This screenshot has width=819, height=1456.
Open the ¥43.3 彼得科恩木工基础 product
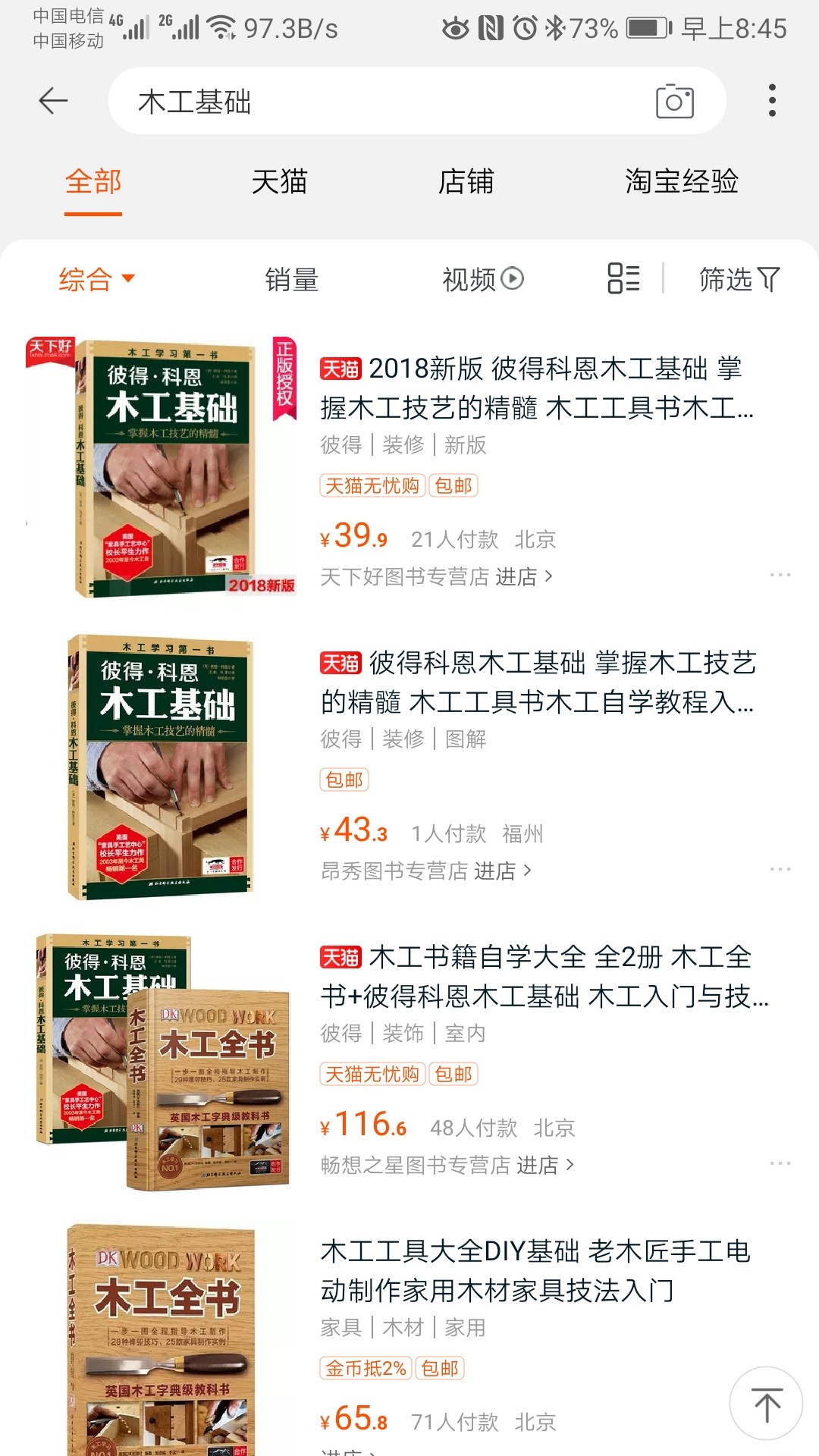537,682
